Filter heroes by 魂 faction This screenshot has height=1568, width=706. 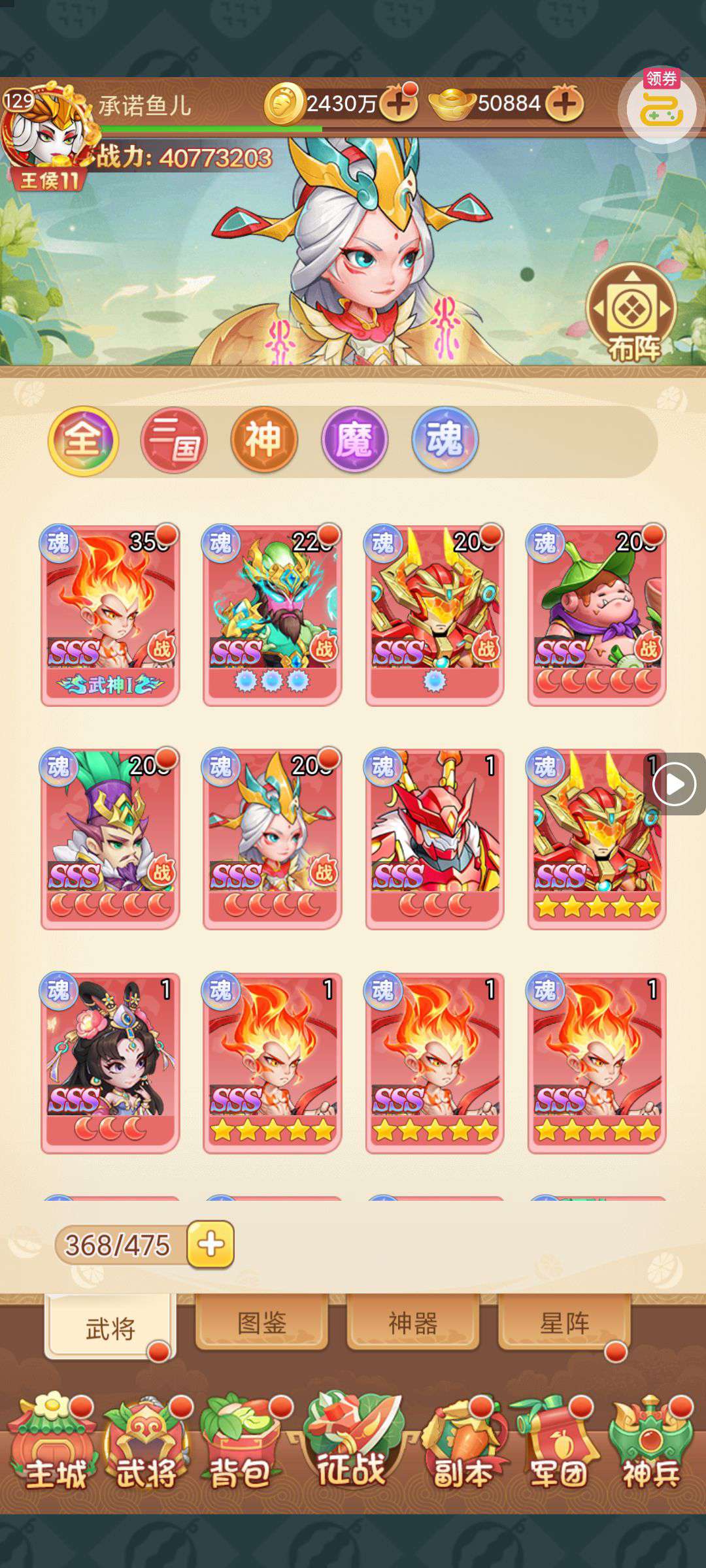tap(445, 441)
